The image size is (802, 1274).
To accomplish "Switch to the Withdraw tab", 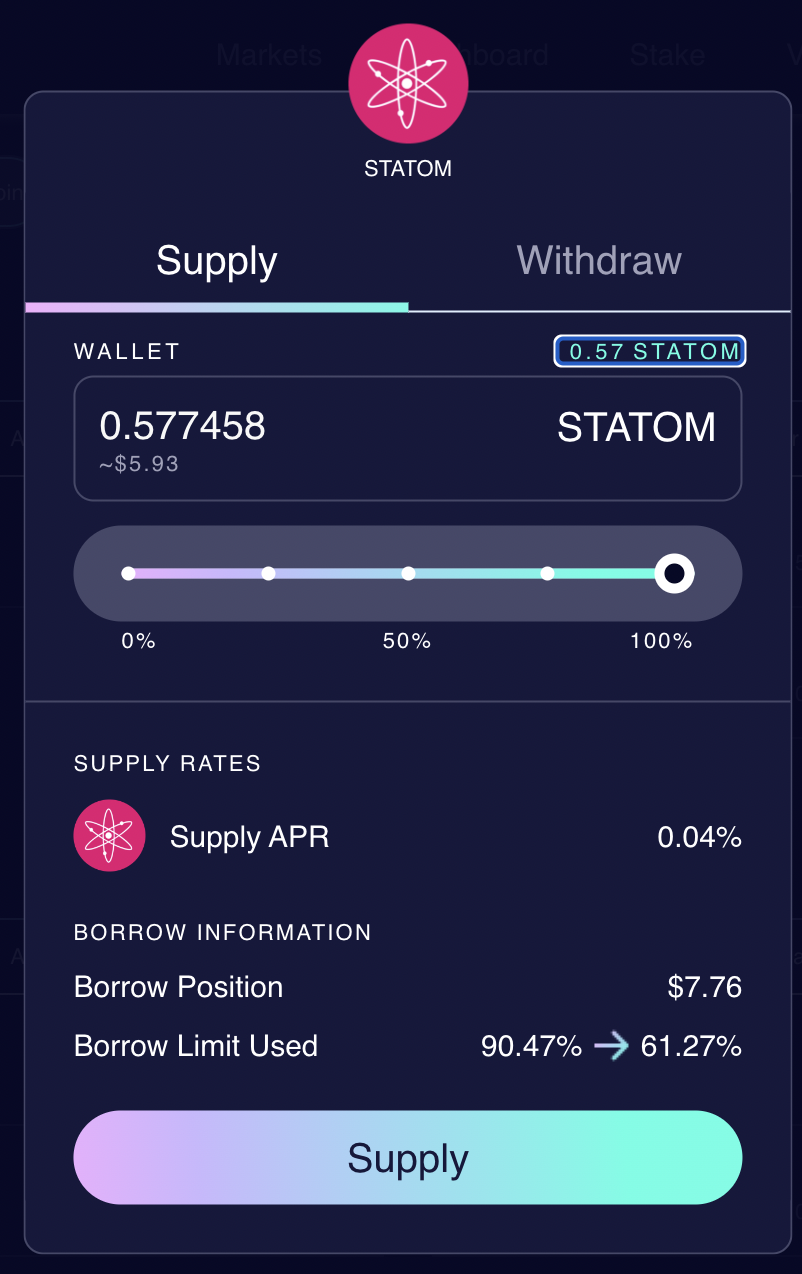I will click(599, 262).
